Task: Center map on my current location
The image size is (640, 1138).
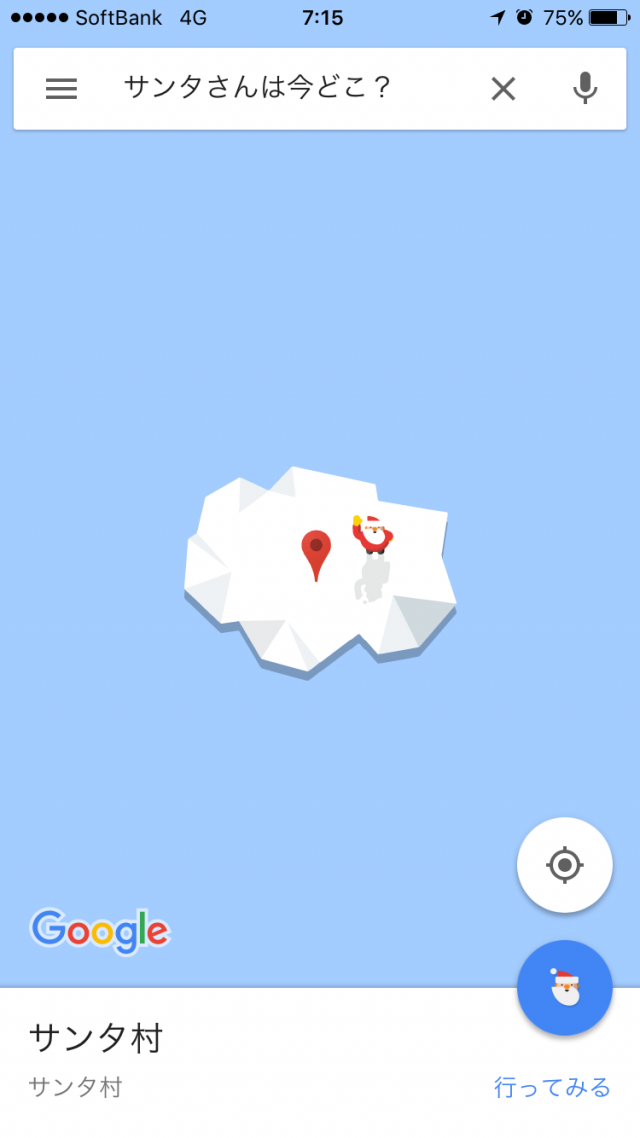Action: tap(565, 864)
